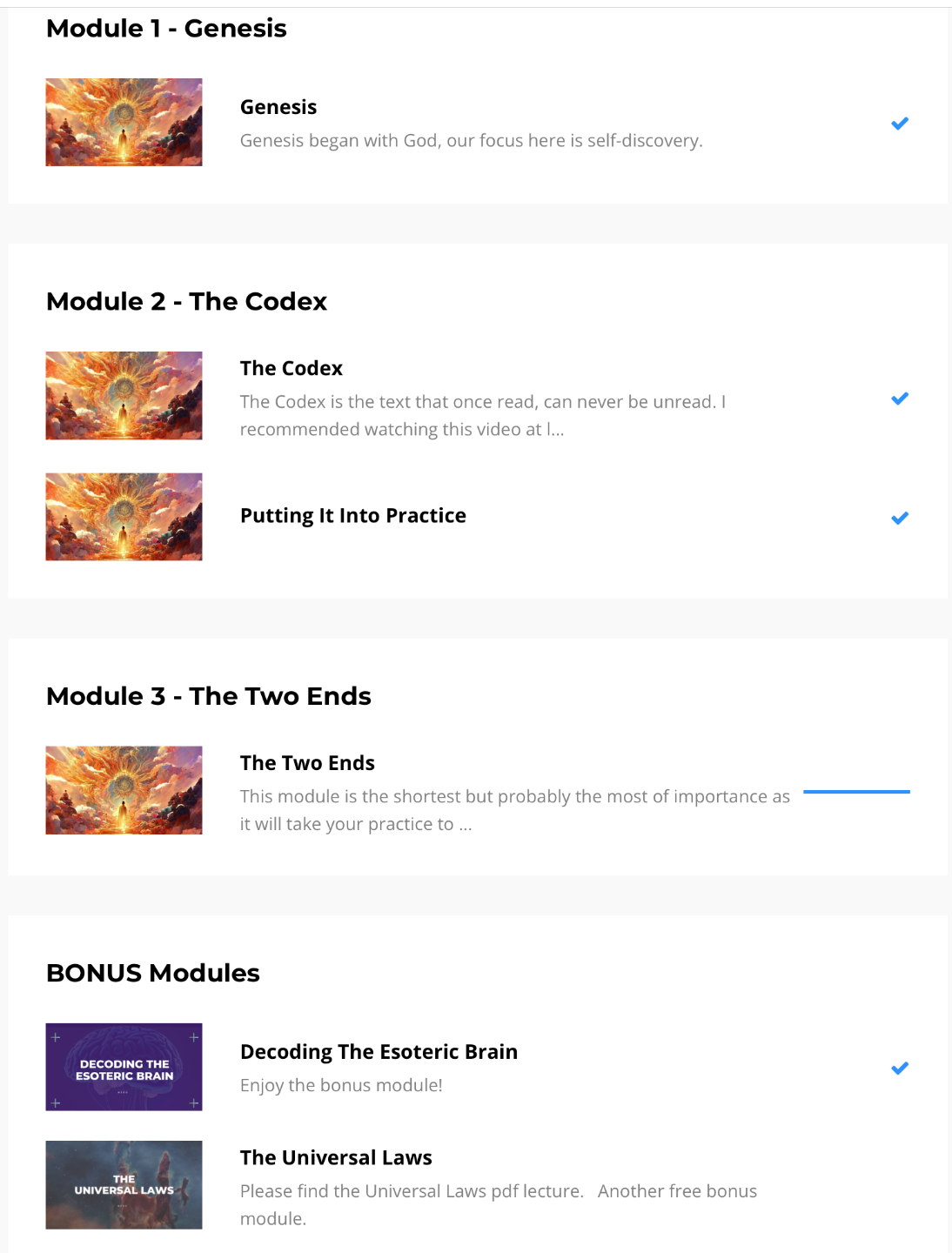Image resolution: width=952 pixels, height=1253 pixels.
Task: Open The Two Ends lesson
Action: click(x=307, y=763)
